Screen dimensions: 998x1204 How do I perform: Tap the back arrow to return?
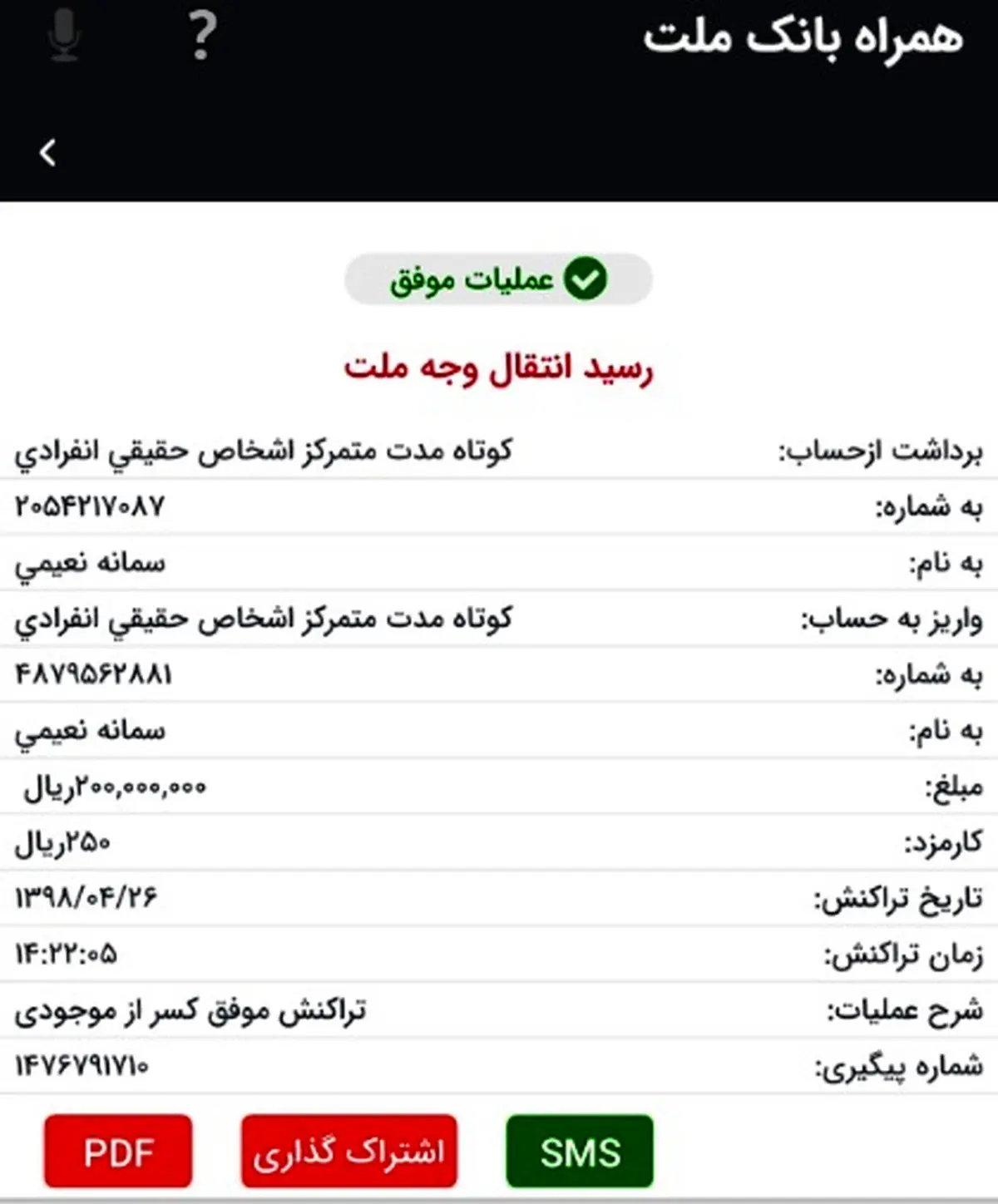tap(47, 151)
